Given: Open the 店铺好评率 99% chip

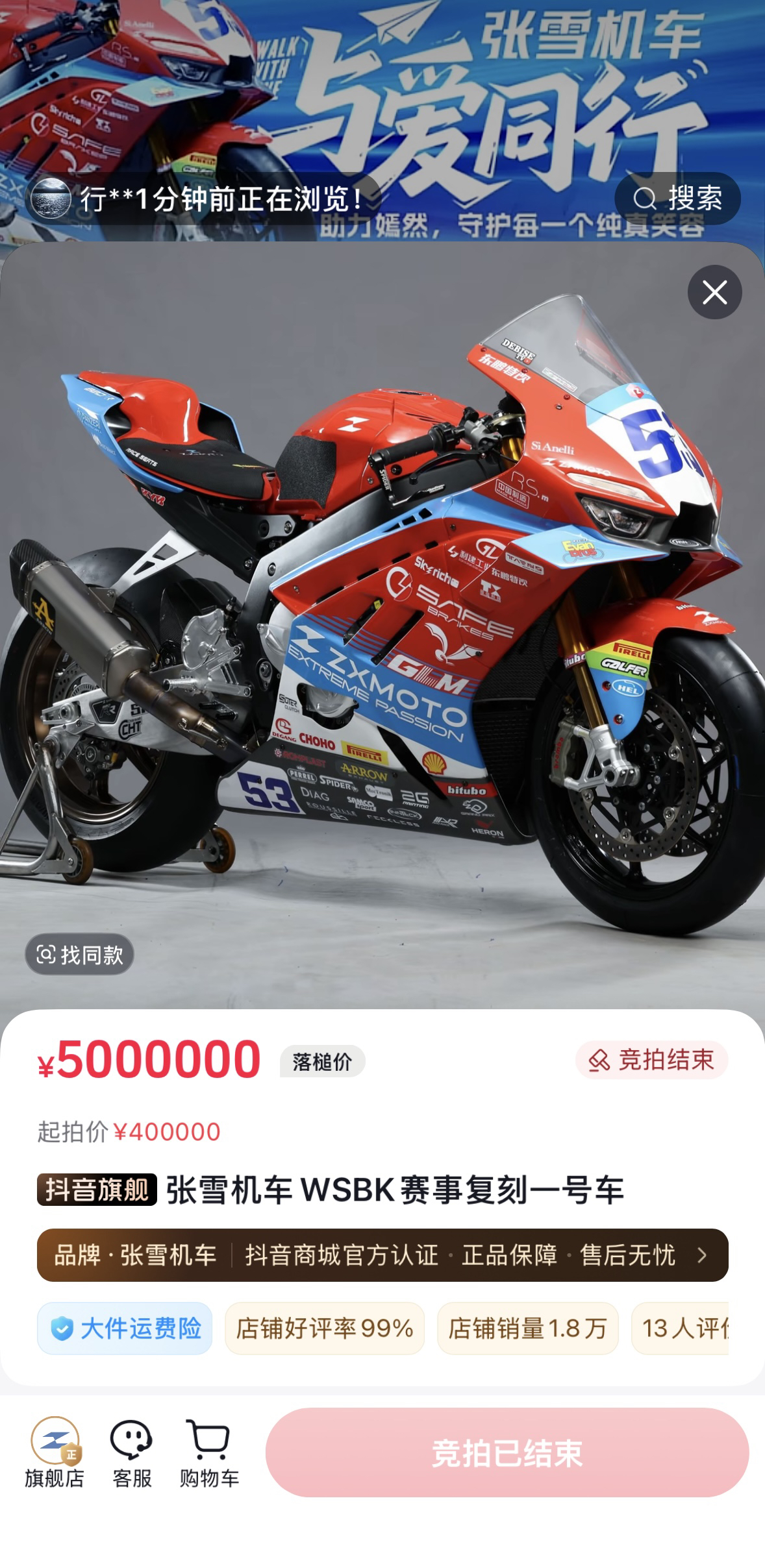Looking at the screenshot, I should coord(324,1328).
